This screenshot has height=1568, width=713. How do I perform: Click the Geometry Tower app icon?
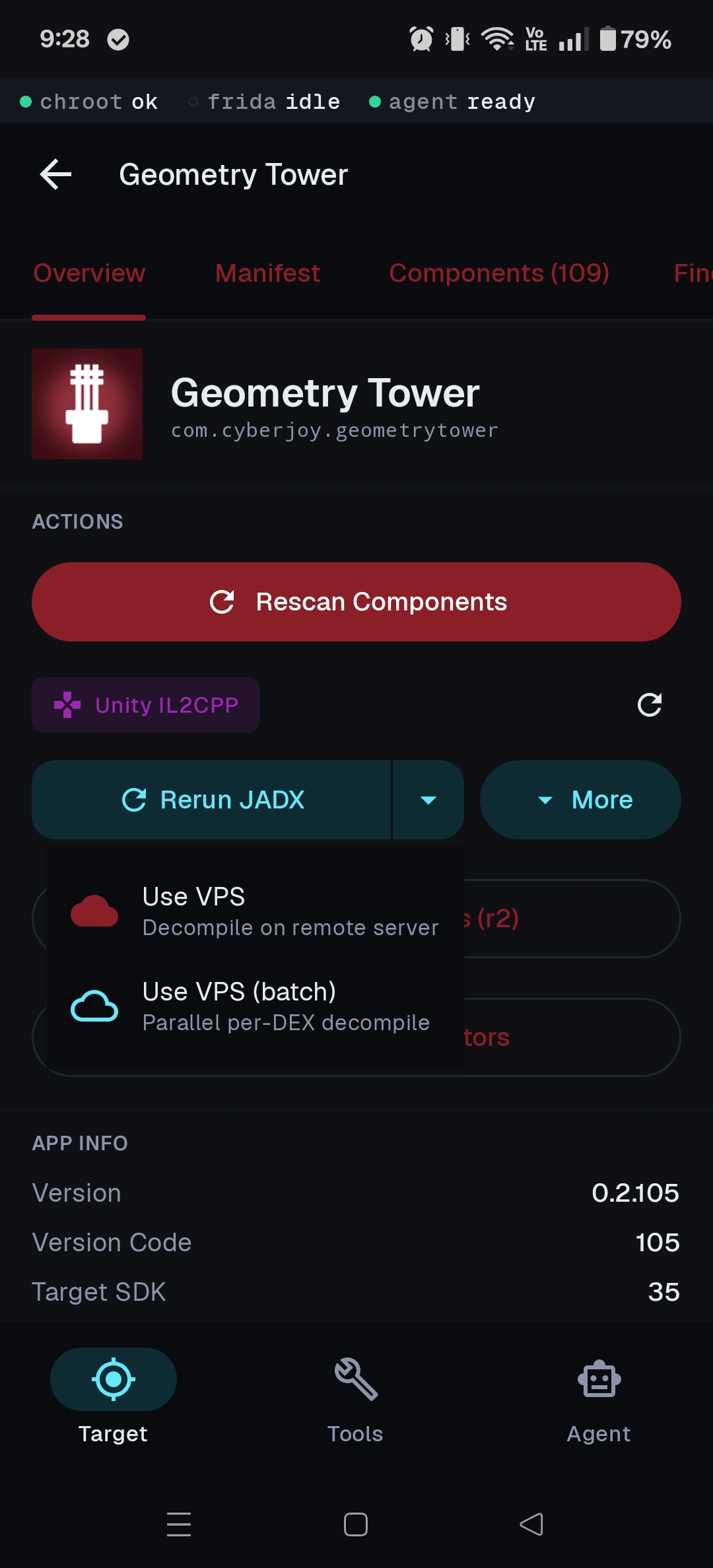click(x=87, y=403)
